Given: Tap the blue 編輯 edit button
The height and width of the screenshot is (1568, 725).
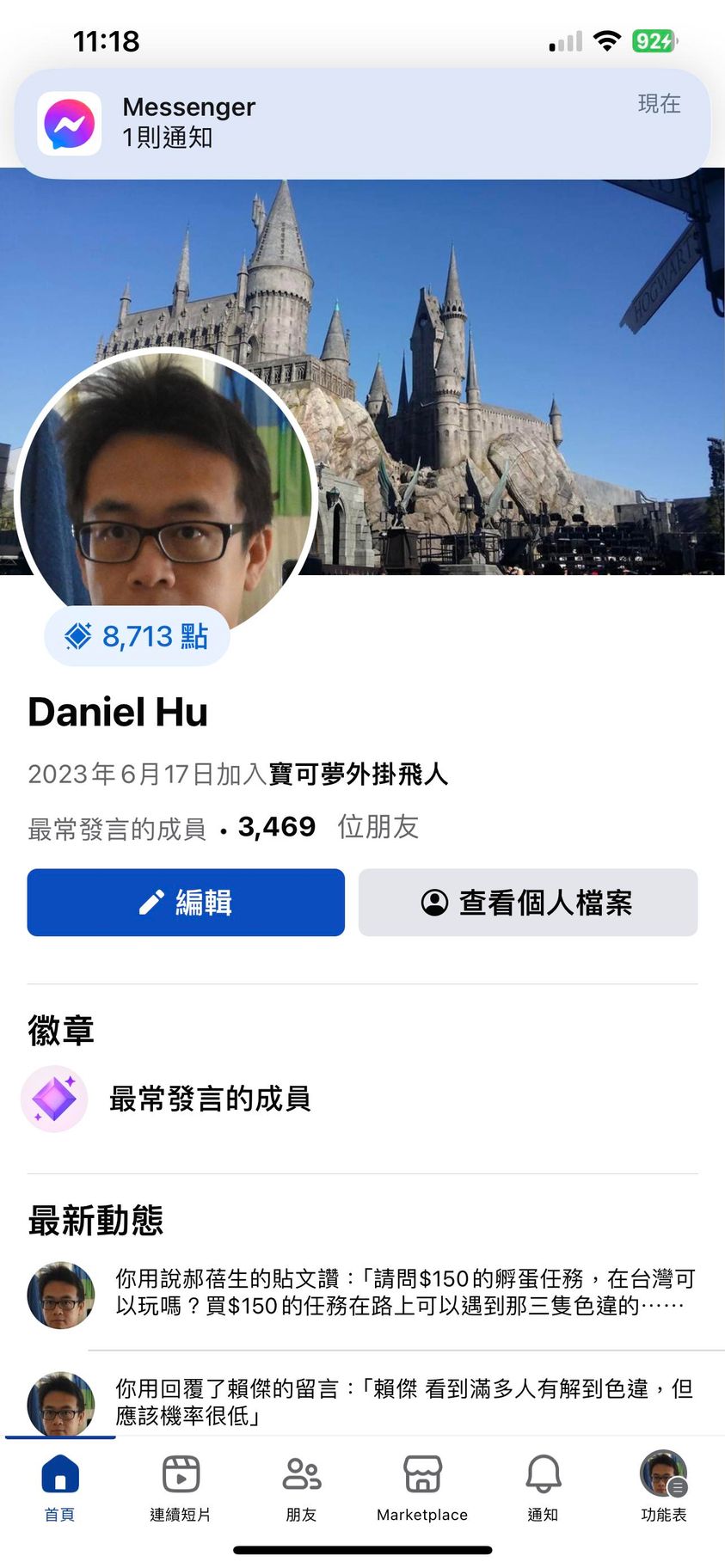Looking at the screenshot, I should tap(186, 902).
